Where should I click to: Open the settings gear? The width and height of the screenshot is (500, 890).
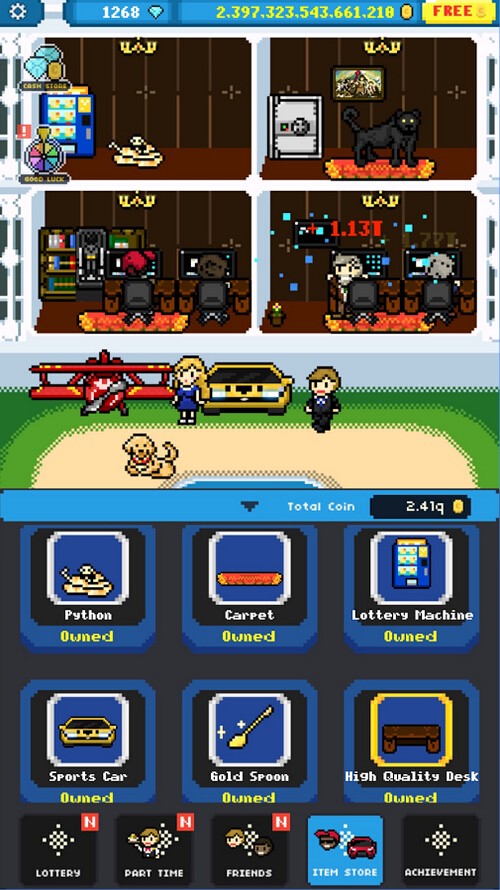point(18,11)
